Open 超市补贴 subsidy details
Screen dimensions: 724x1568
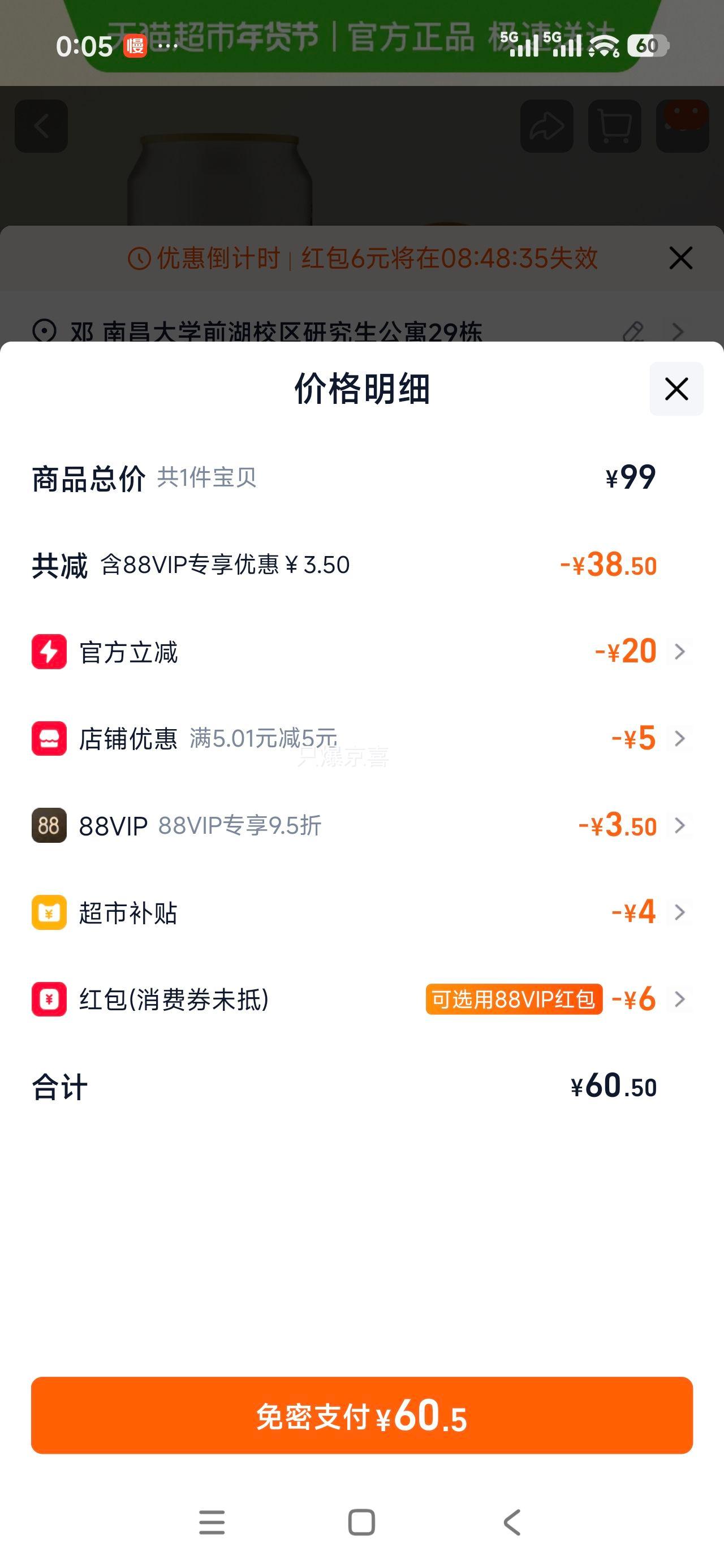coord(361,912)
